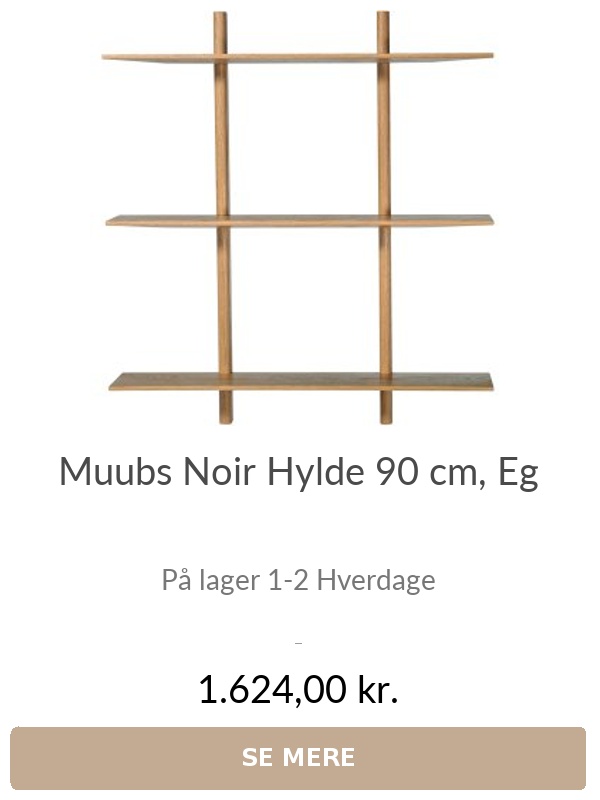Viewport: 600px width, 800px height.
Task: Open the Muubs Noir Hylde 90 cm title
Action: tap(299, 472)
